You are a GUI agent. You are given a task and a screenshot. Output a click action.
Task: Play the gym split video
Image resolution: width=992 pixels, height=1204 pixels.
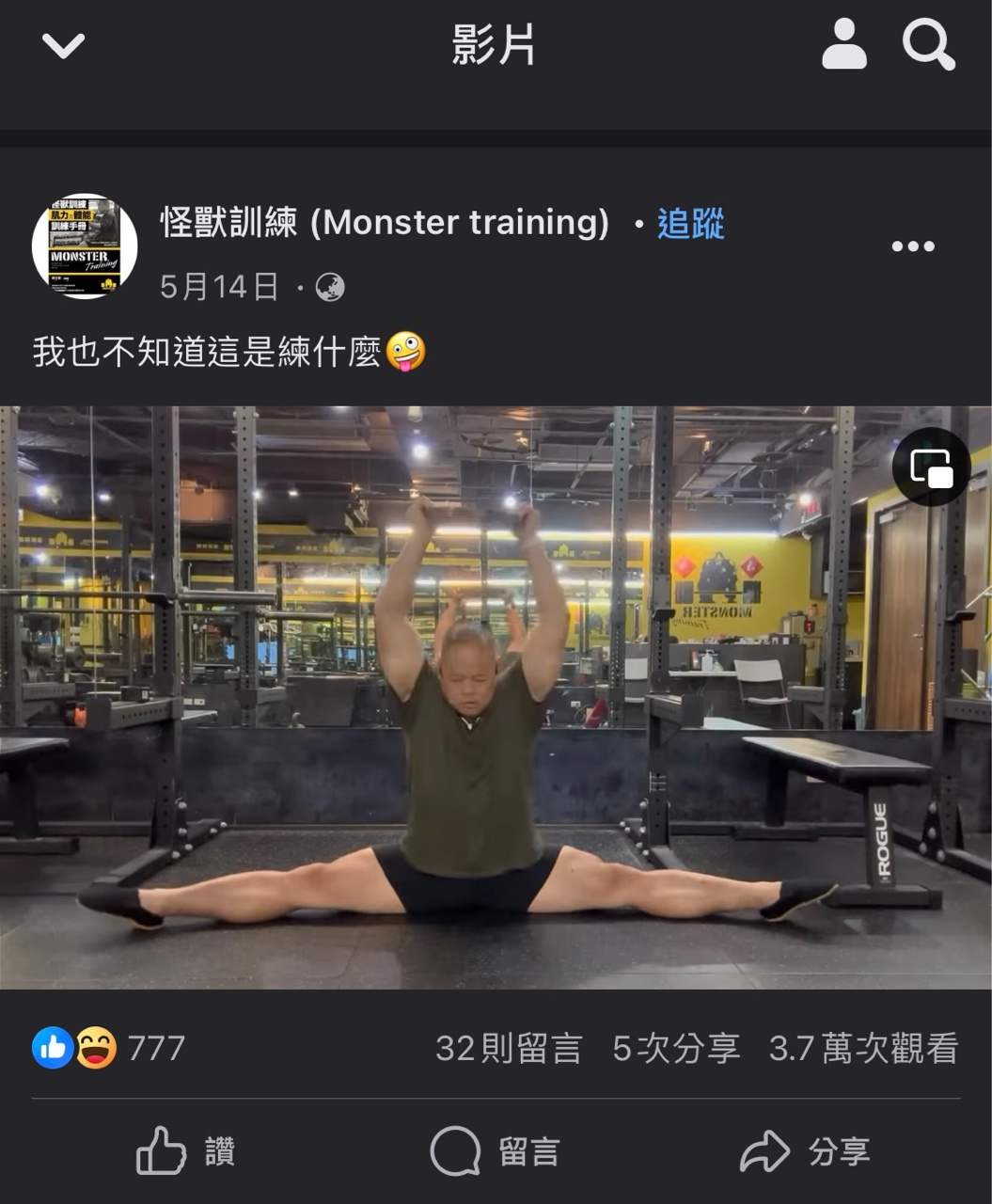point(496,697)
